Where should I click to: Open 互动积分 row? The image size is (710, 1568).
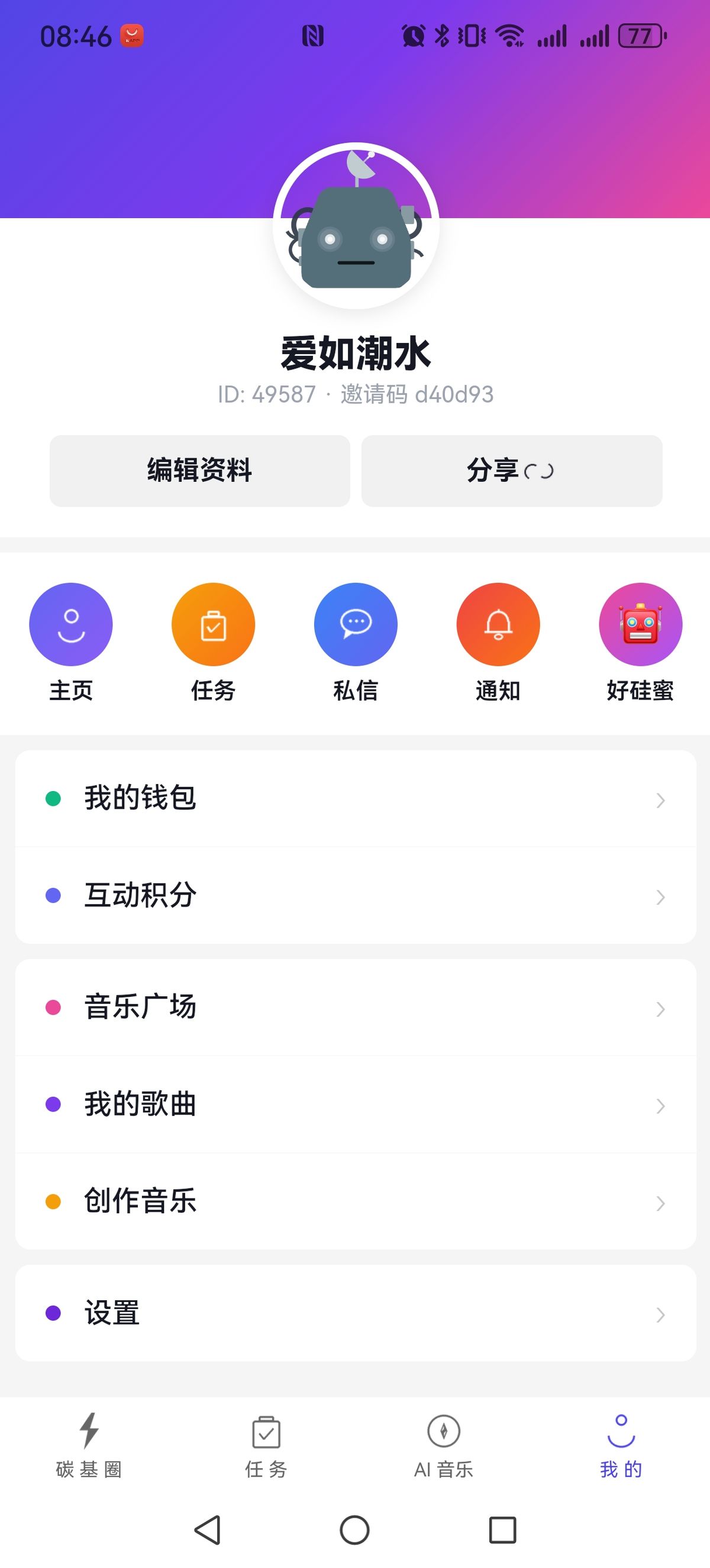[356, 895]
